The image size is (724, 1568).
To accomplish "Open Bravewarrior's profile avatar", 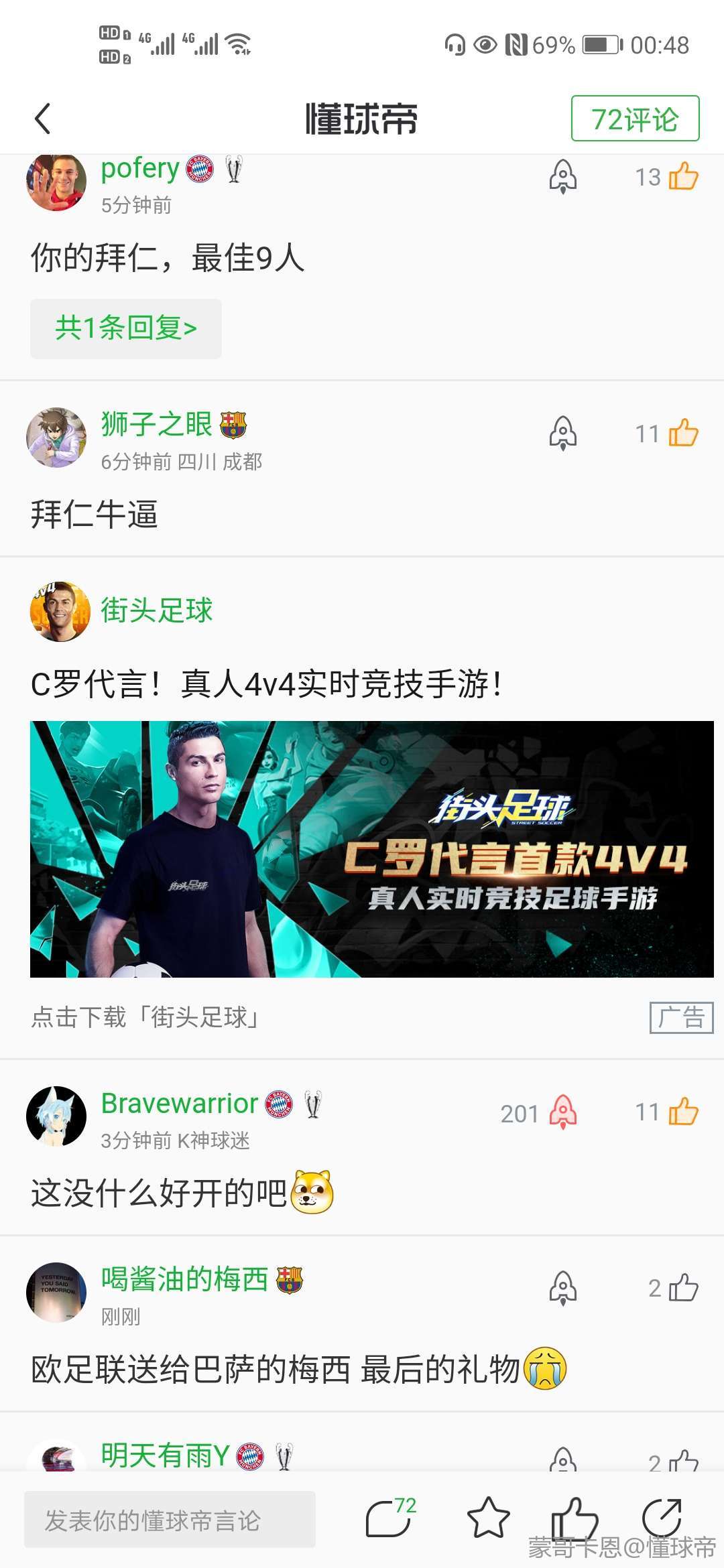I will tap(56, 1116).
